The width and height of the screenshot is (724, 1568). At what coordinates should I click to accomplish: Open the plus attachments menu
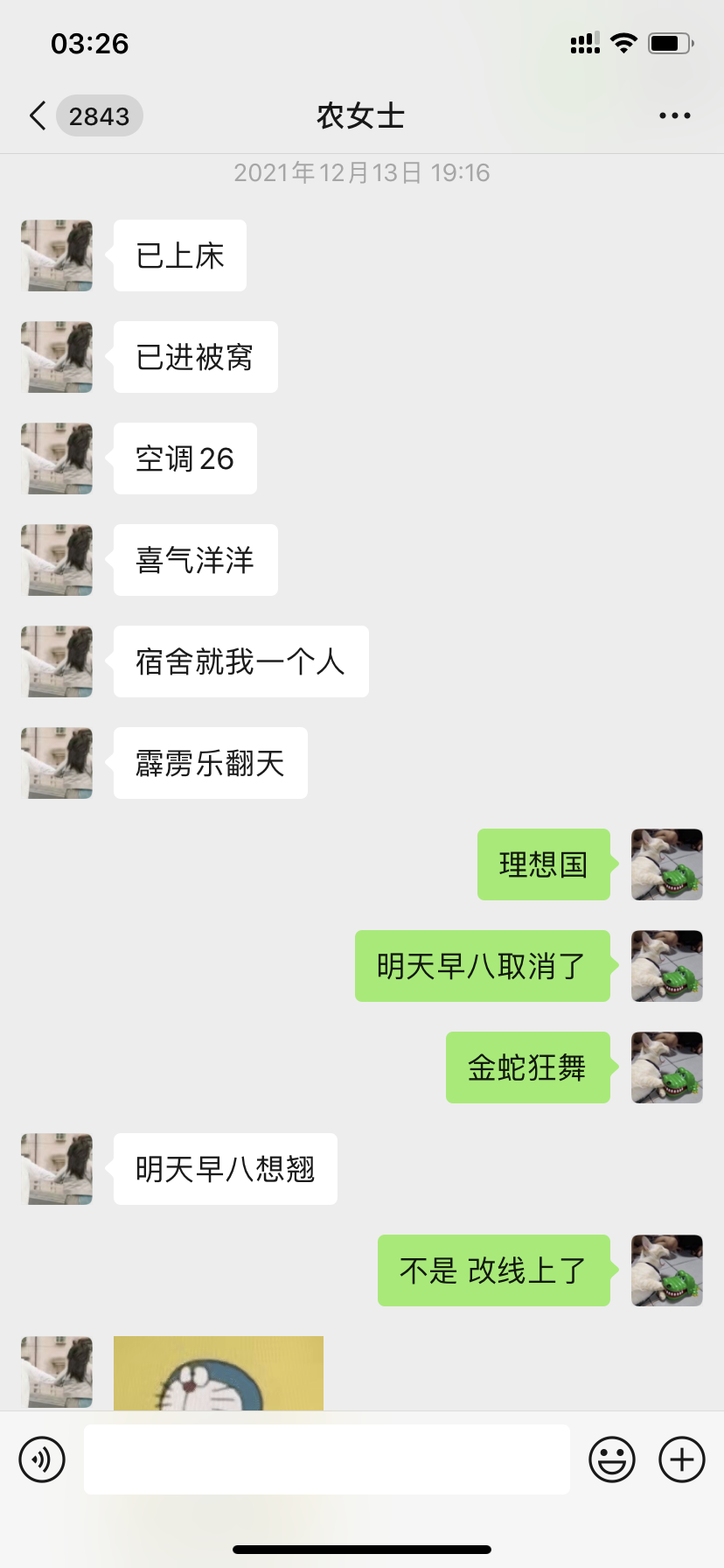tap(681, 1459)
